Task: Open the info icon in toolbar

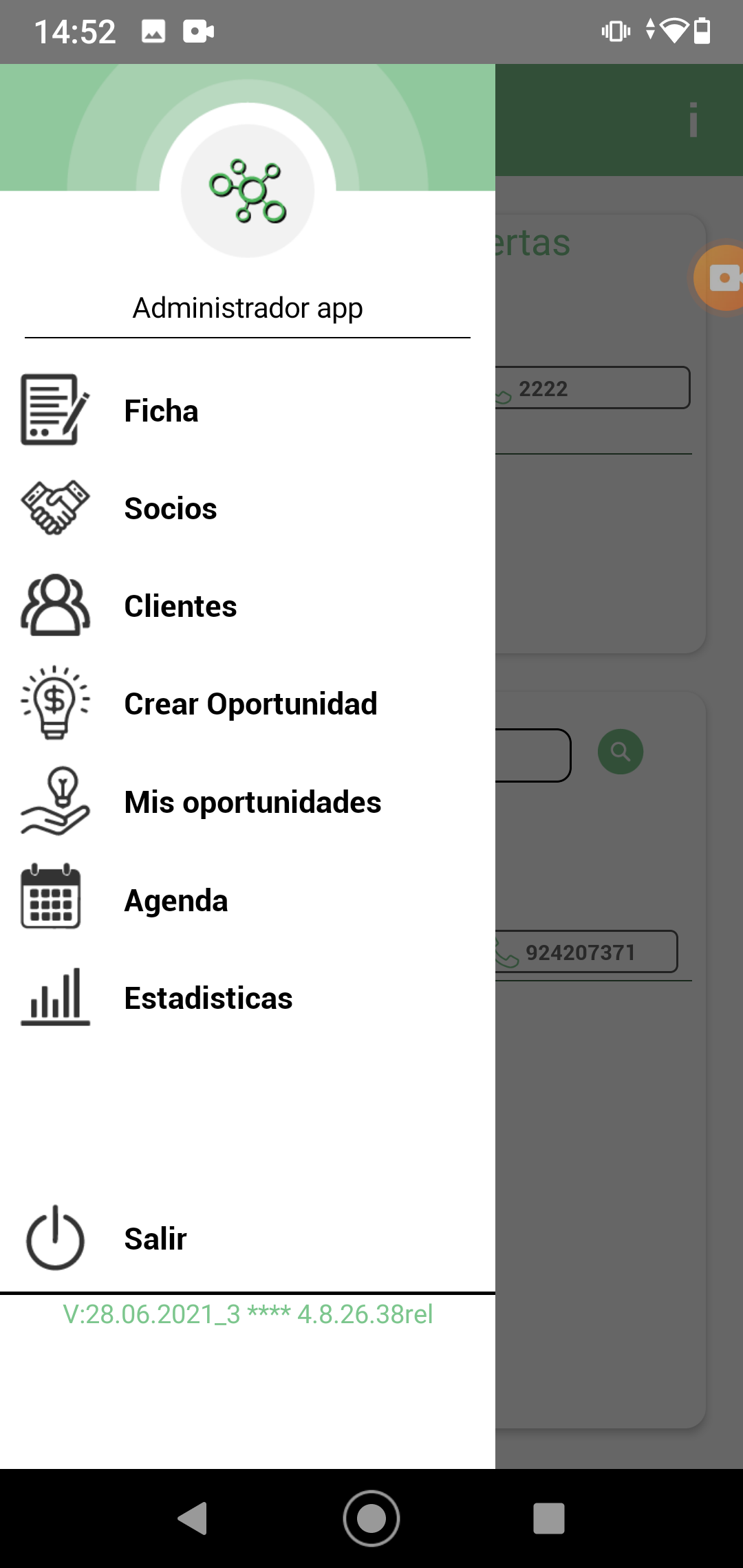Action: (x=693, y=120)
